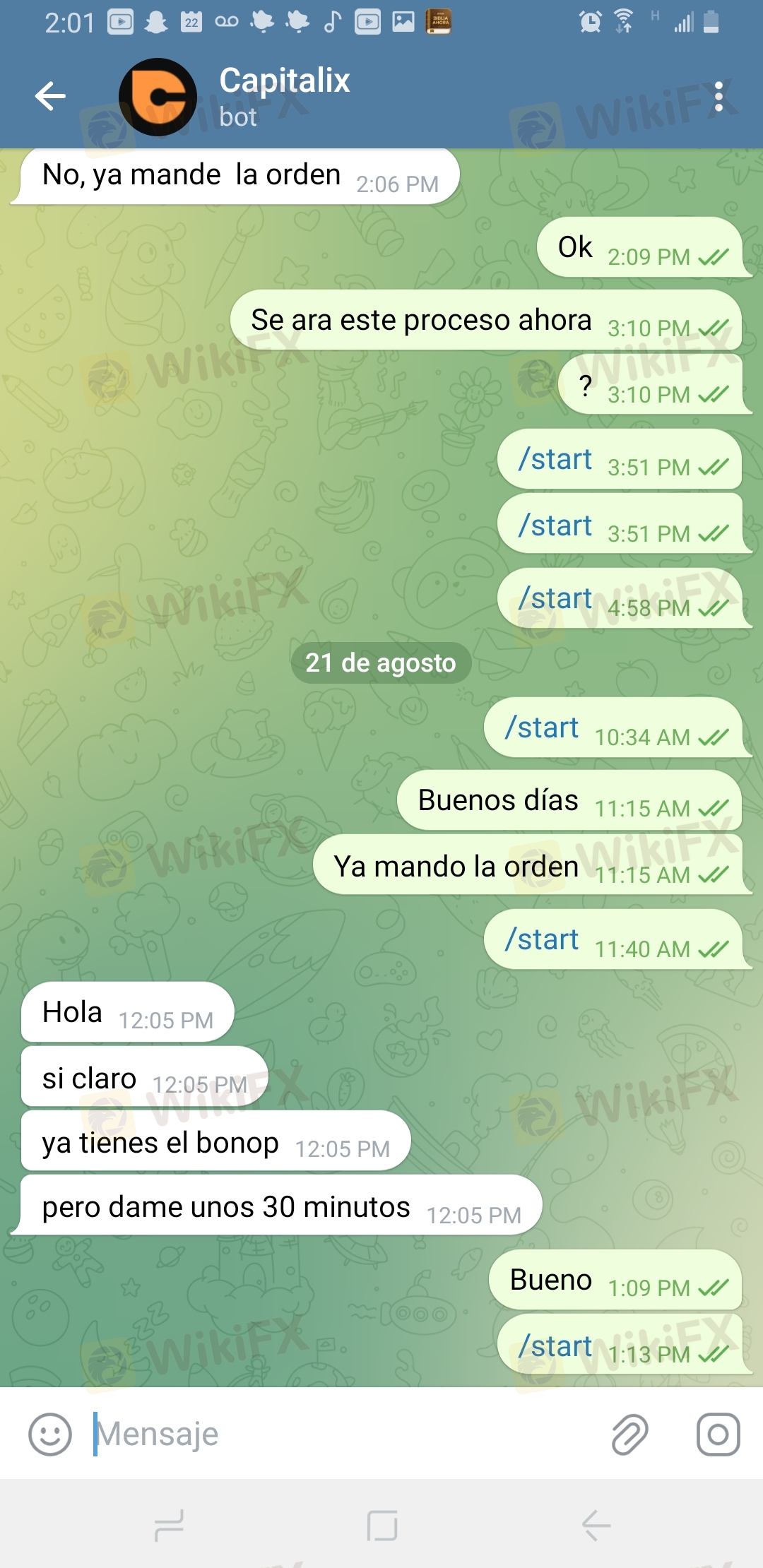Tap the /start command sent at 11:40 AM
The width and height of the screenshot is (763, 1568).
[x=542, y=939]
